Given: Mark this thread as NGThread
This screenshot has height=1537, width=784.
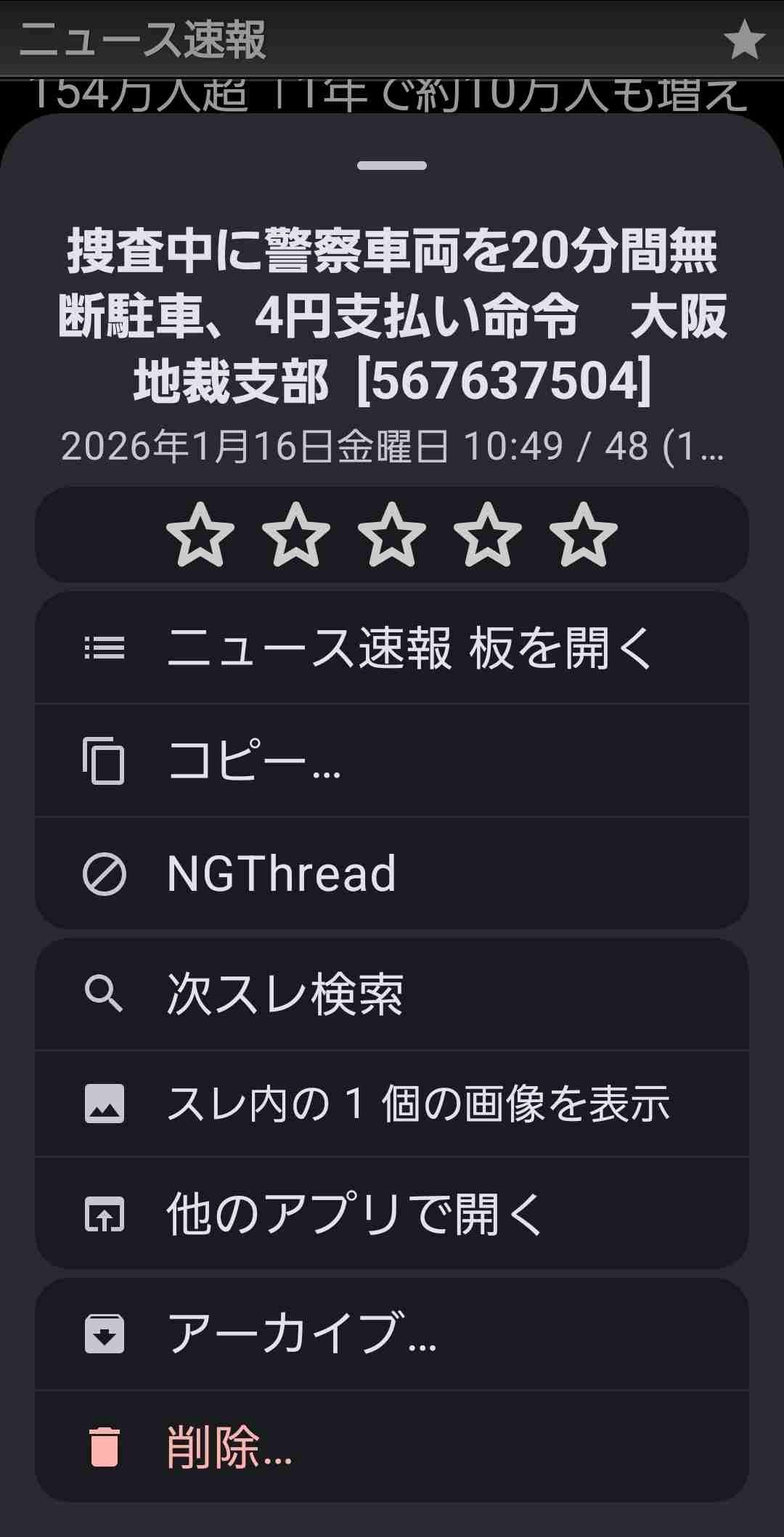Looking at the screenshot, I should click(392, 873).
